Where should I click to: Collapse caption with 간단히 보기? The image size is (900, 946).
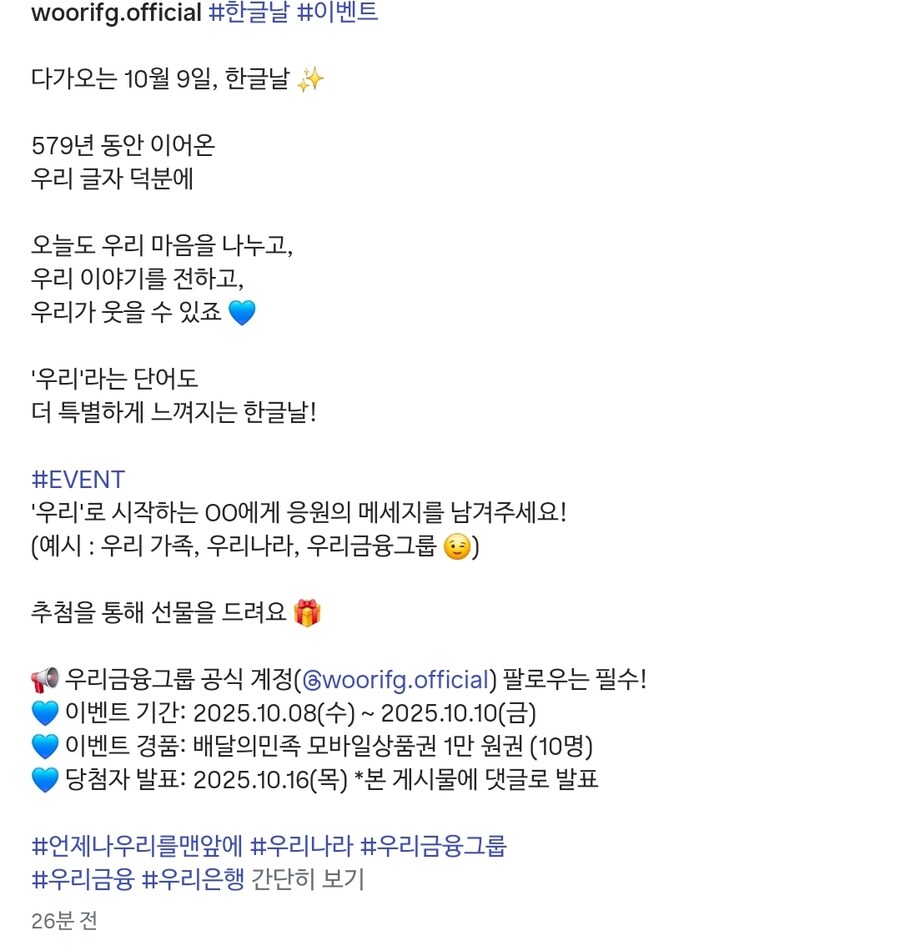[x=308, y=879]
